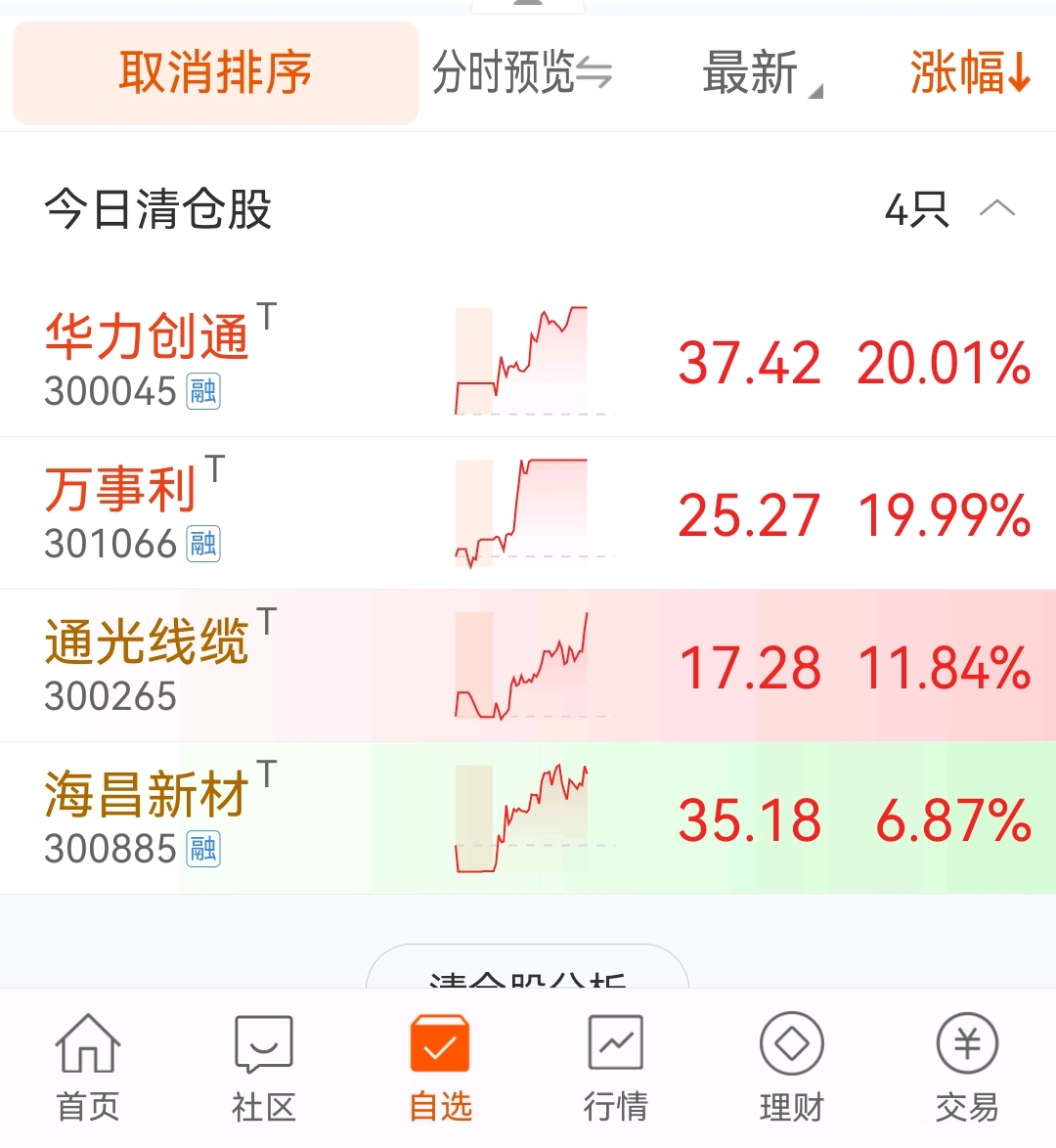
Task: Open stock 海昌新材 300885
Action: point(528,817)
